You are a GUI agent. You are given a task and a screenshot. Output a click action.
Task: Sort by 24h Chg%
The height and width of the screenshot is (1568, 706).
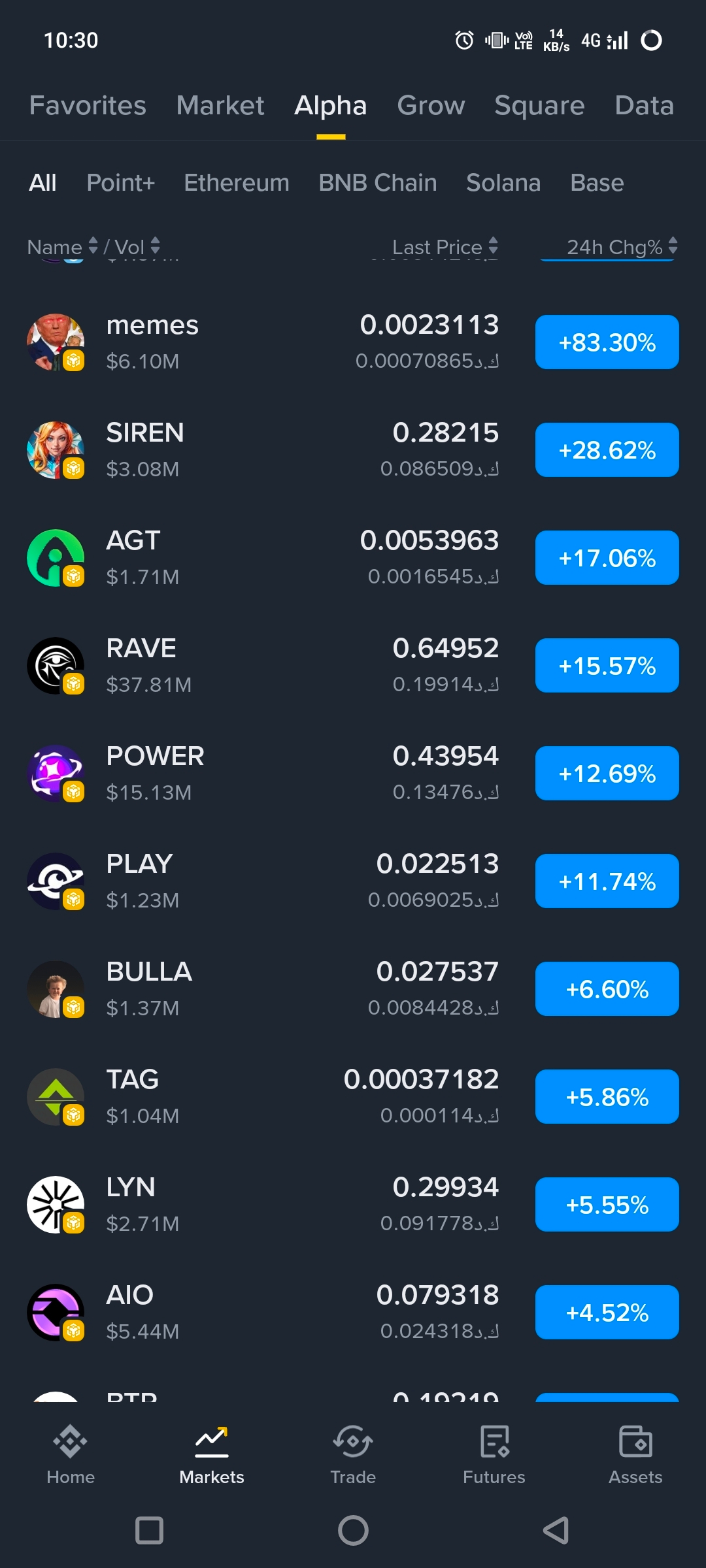[x=622, y=247]
